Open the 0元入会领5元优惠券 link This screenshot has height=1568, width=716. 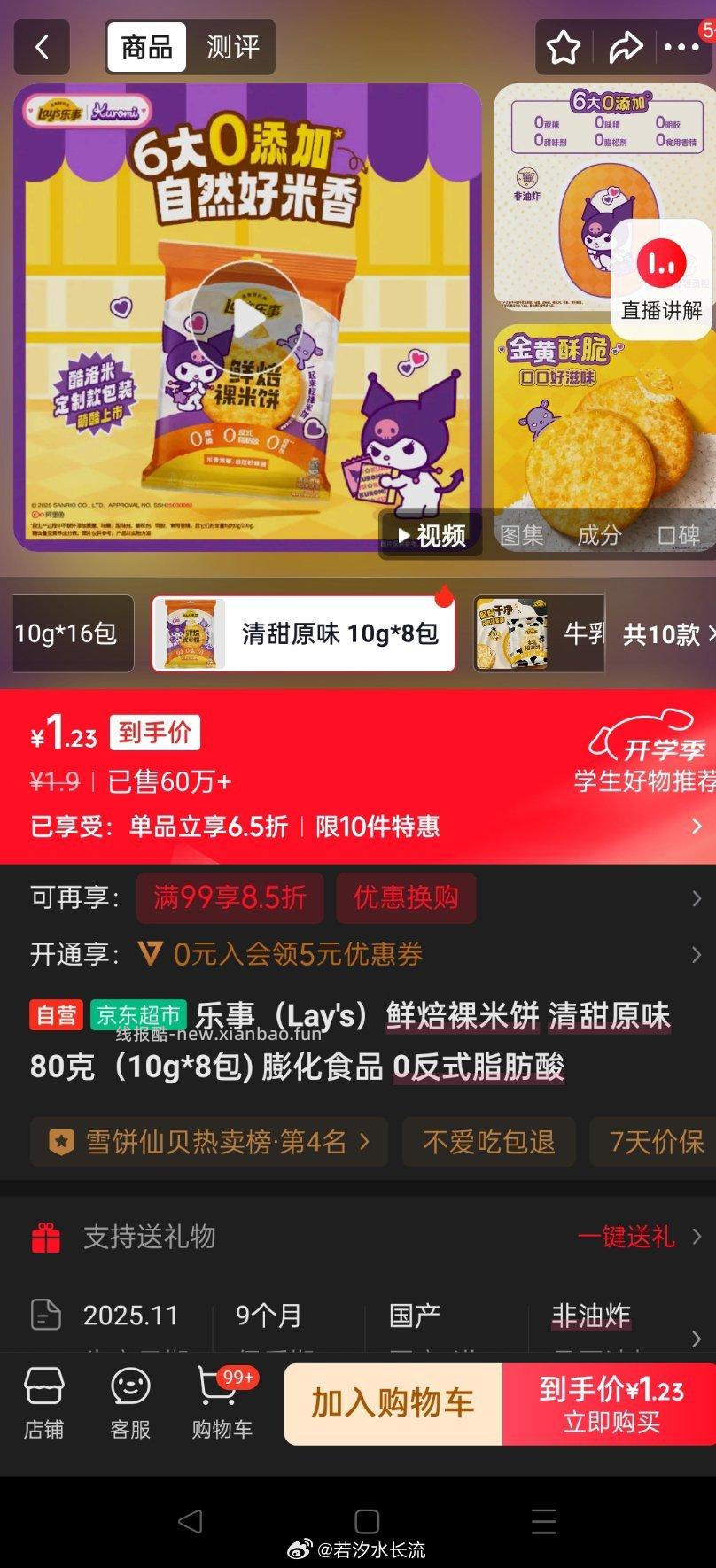coord(284,954)
